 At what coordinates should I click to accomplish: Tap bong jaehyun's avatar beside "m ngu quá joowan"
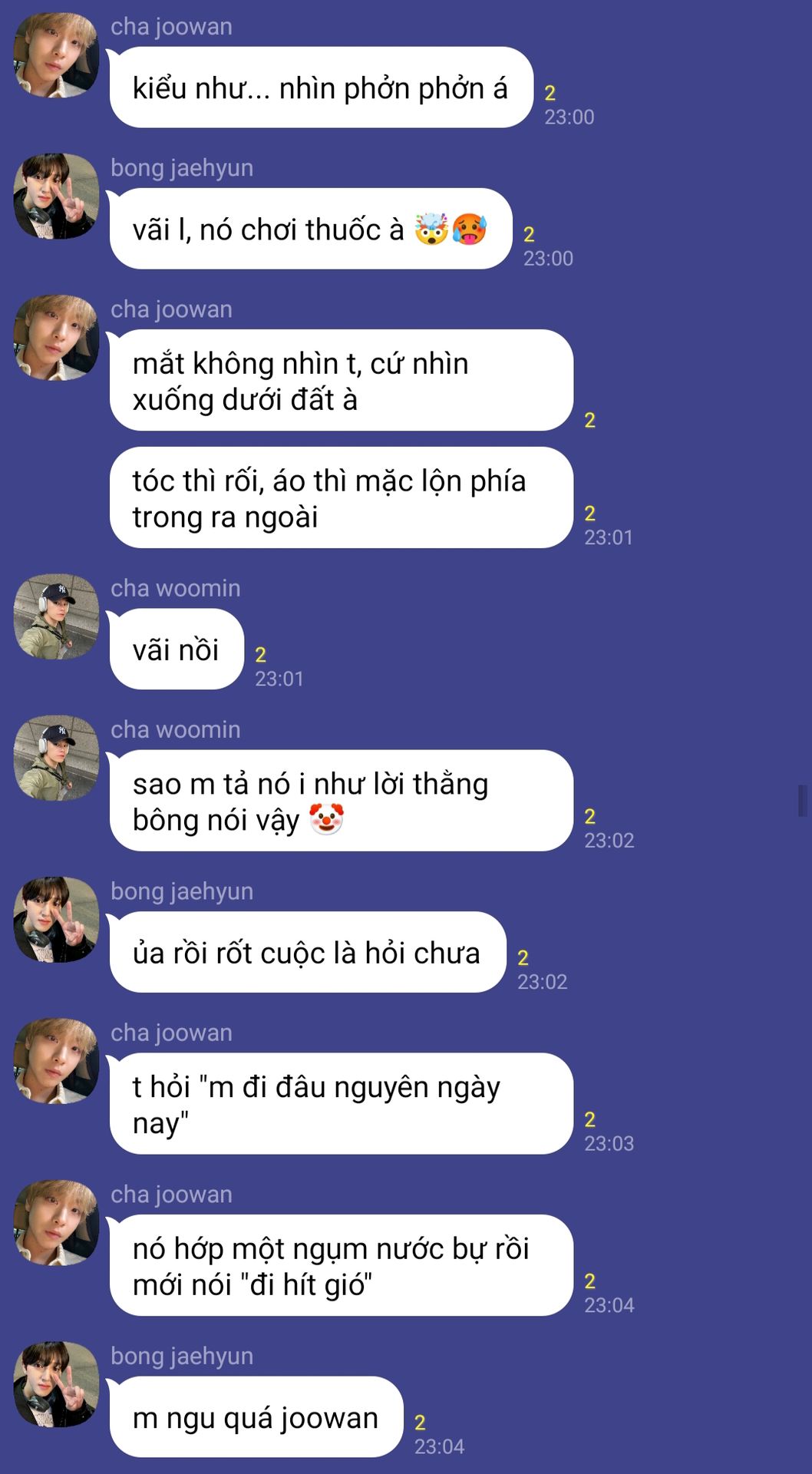56,1384
